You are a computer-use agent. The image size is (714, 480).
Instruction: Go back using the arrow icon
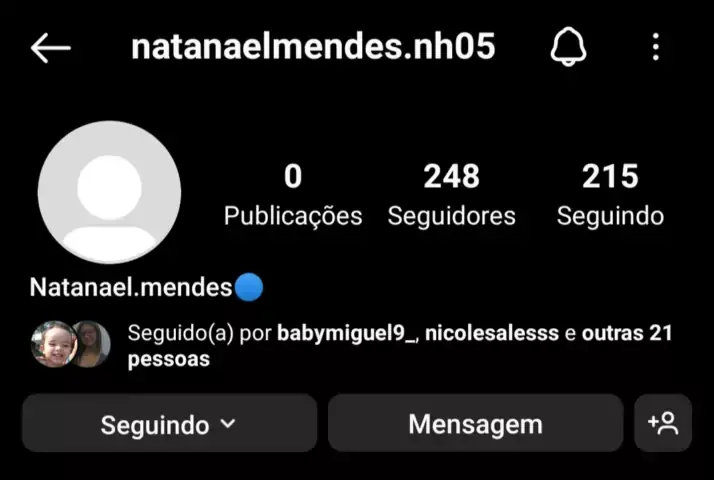[x=50, y=48]
